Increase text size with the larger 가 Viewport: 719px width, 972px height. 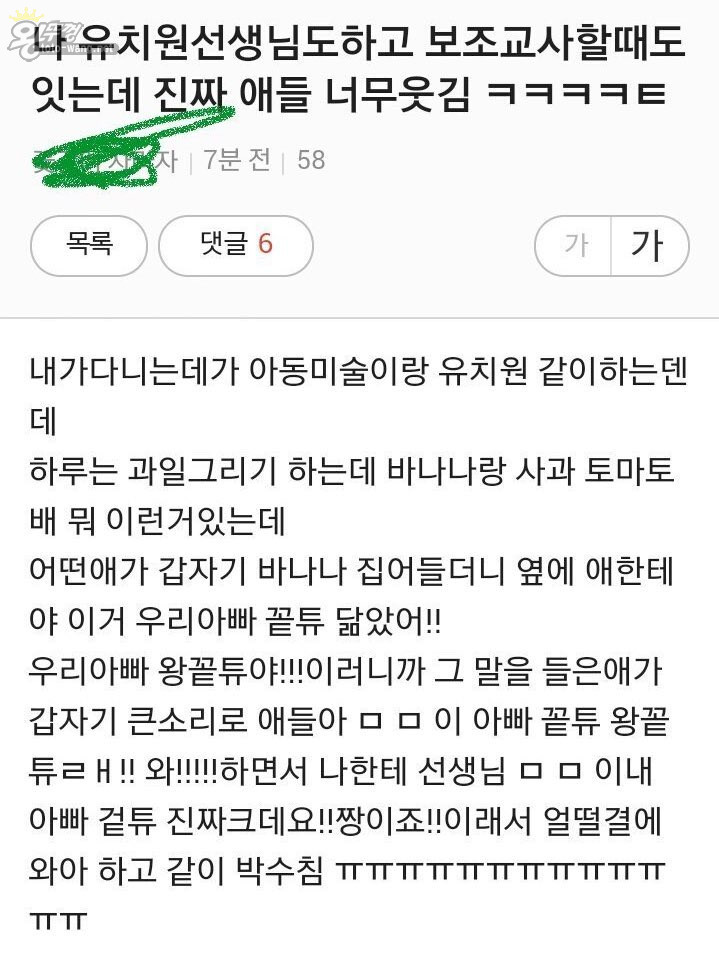coord(648,245)
